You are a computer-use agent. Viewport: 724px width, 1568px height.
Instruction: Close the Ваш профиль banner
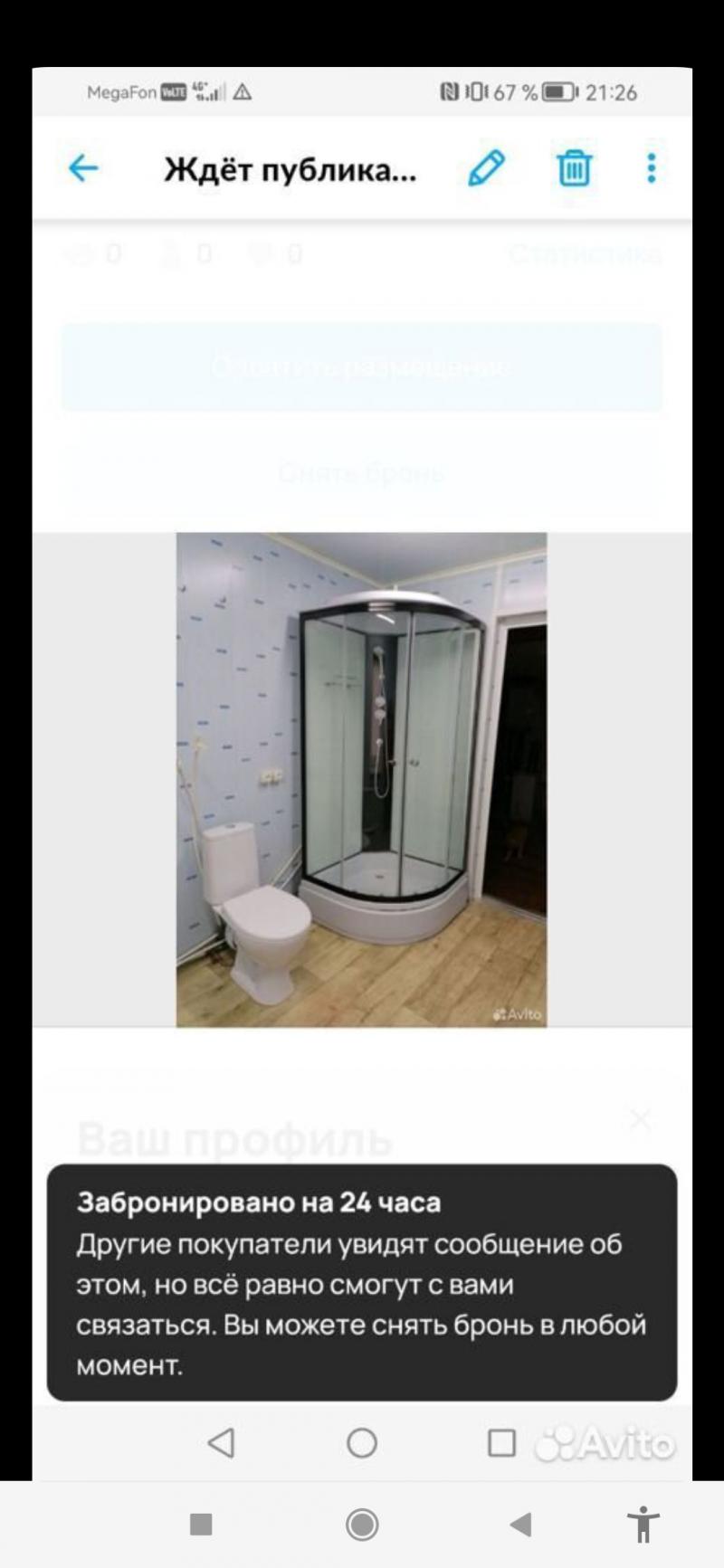[641, 1120]
